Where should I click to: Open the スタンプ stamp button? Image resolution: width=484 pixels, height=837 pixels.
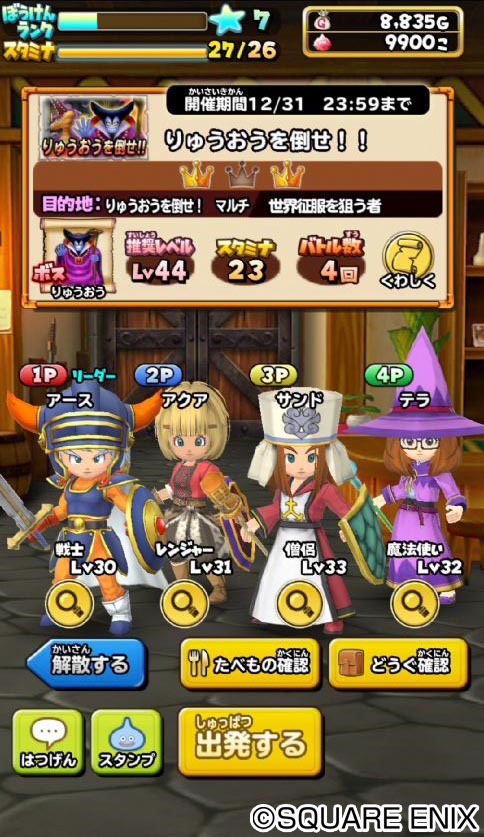tap(126, 742)
